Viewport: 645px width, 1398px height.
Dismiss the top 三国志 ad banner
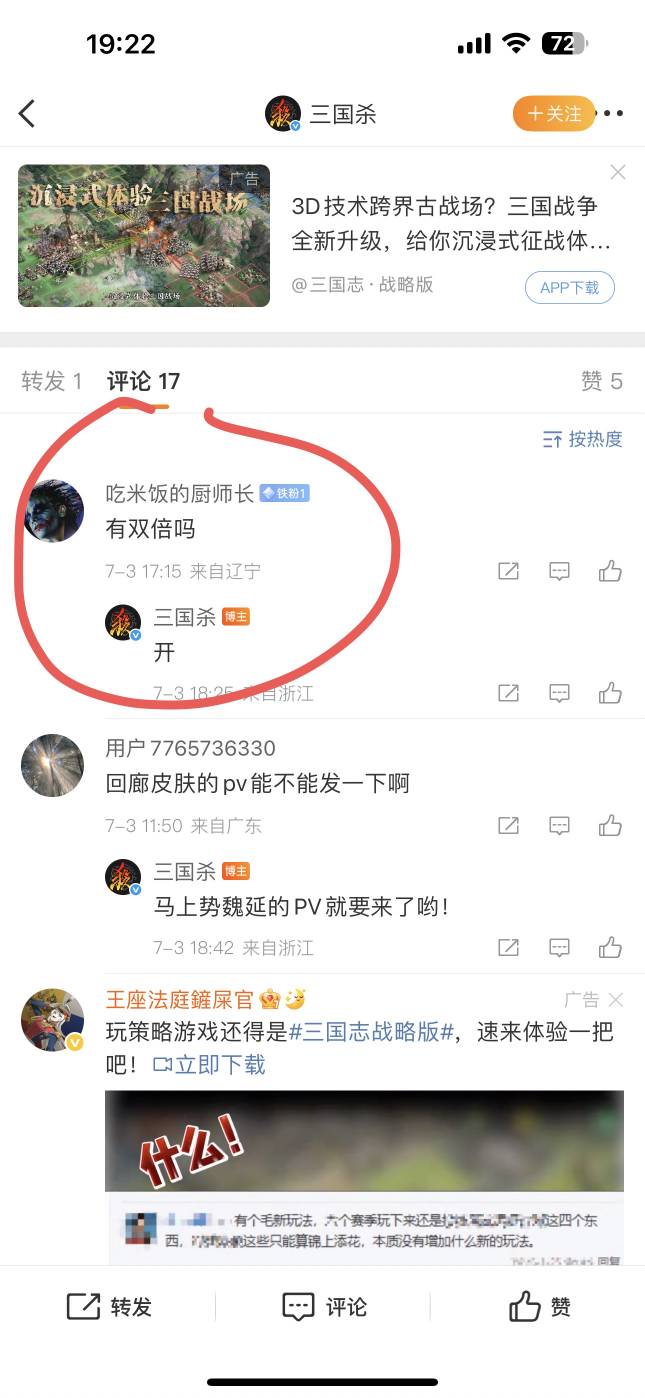click(x=618, y=172)
